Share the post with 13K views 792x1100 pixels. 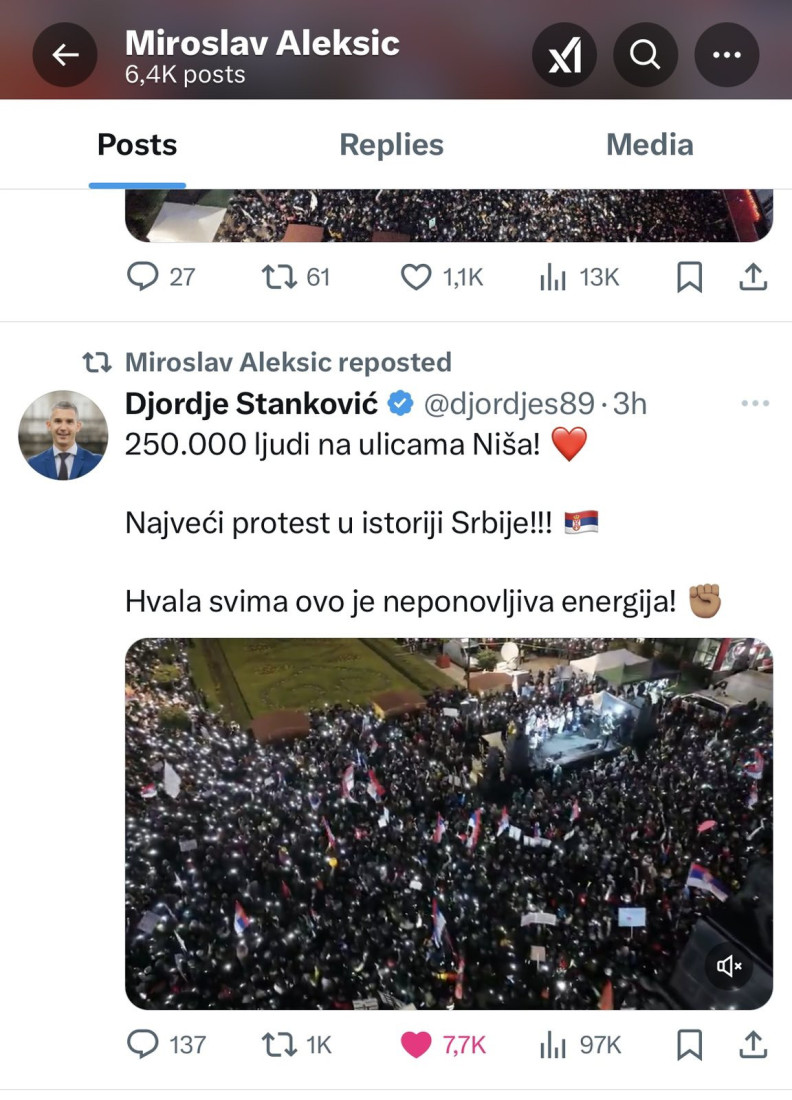(752, 277)
